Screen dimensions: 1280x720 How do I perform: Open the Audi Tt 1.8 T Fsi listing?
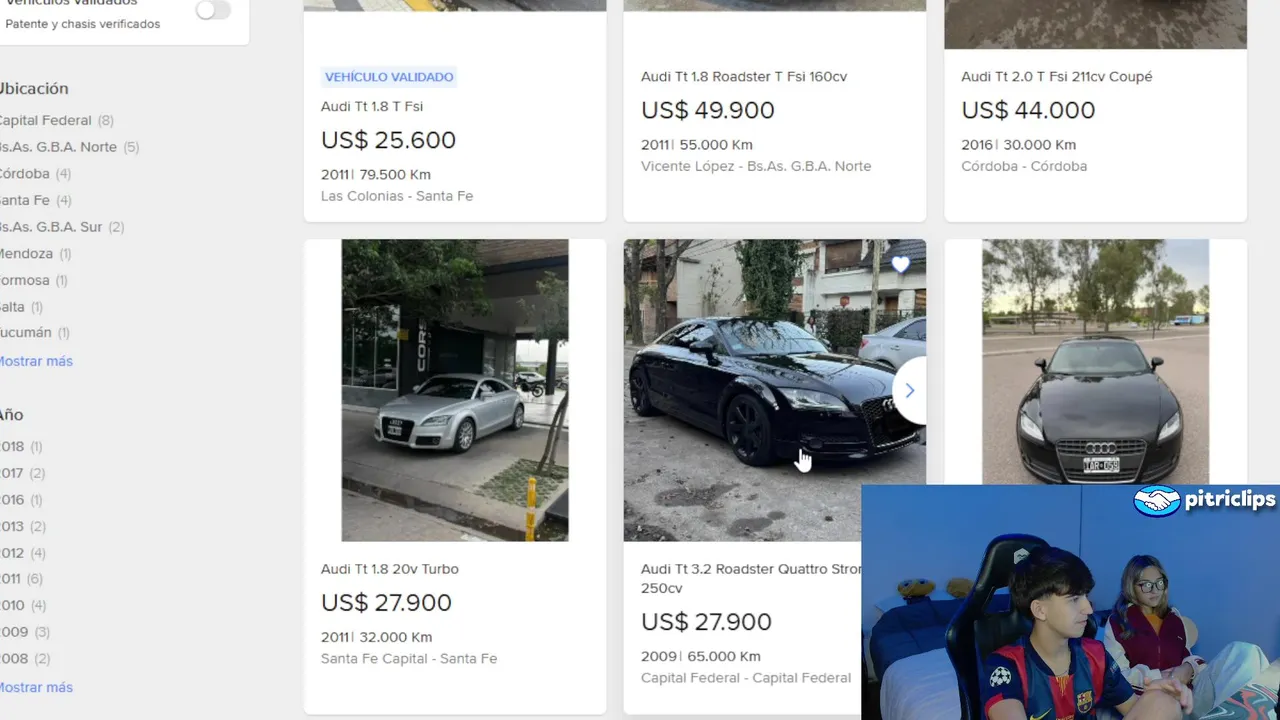[372, 107]
